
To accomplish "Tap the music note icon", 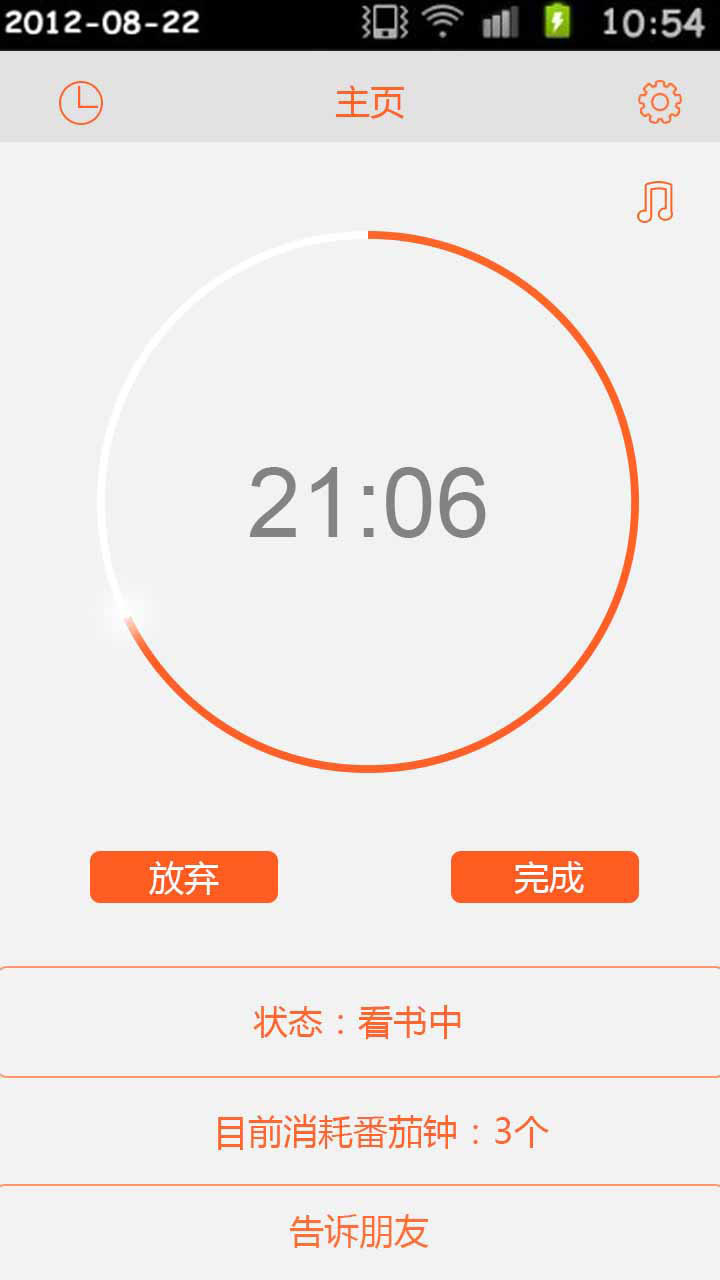I will click(x=656, y=202).
